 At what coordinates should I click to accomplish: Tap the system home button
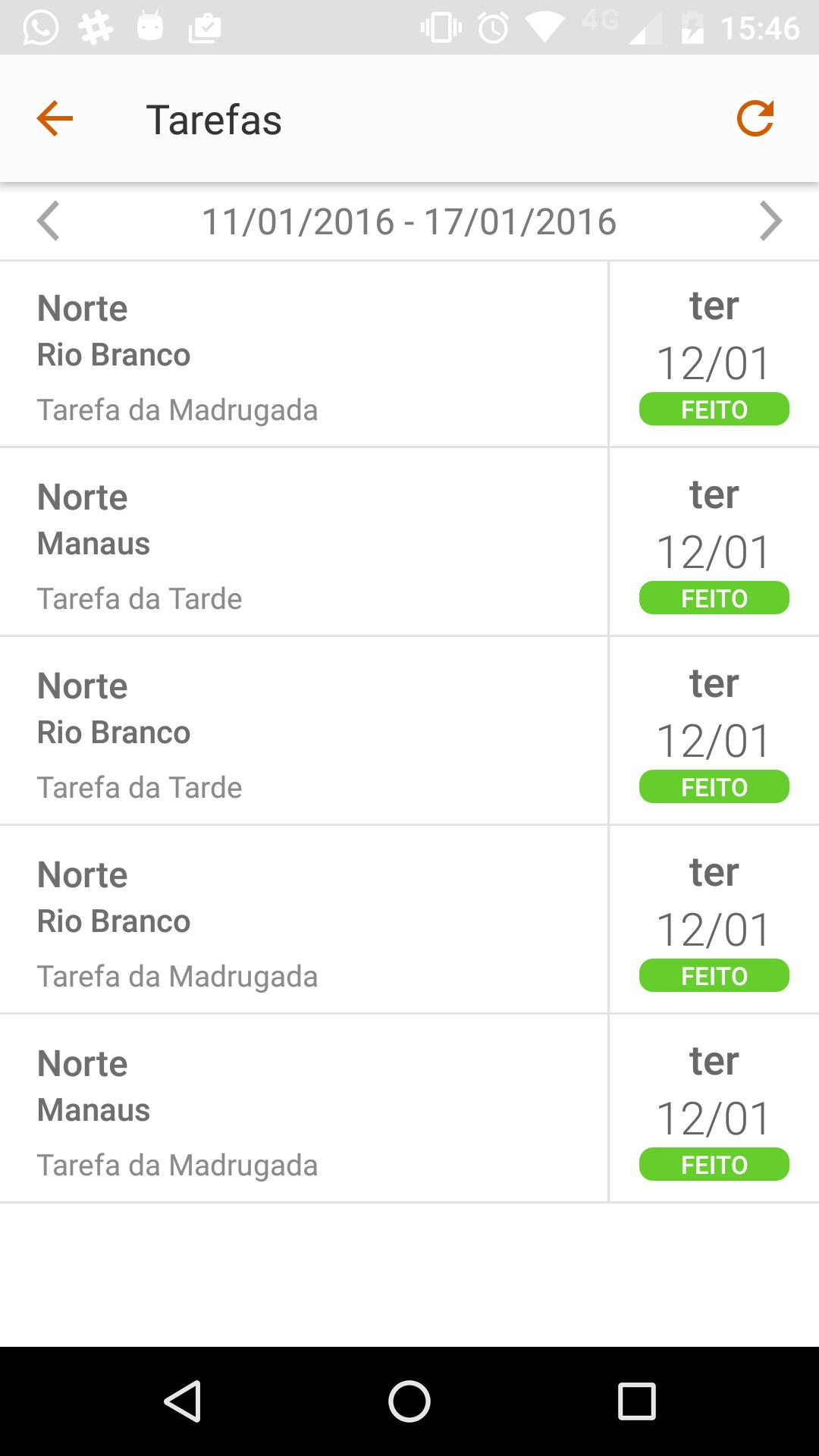tap(409, 1401)
